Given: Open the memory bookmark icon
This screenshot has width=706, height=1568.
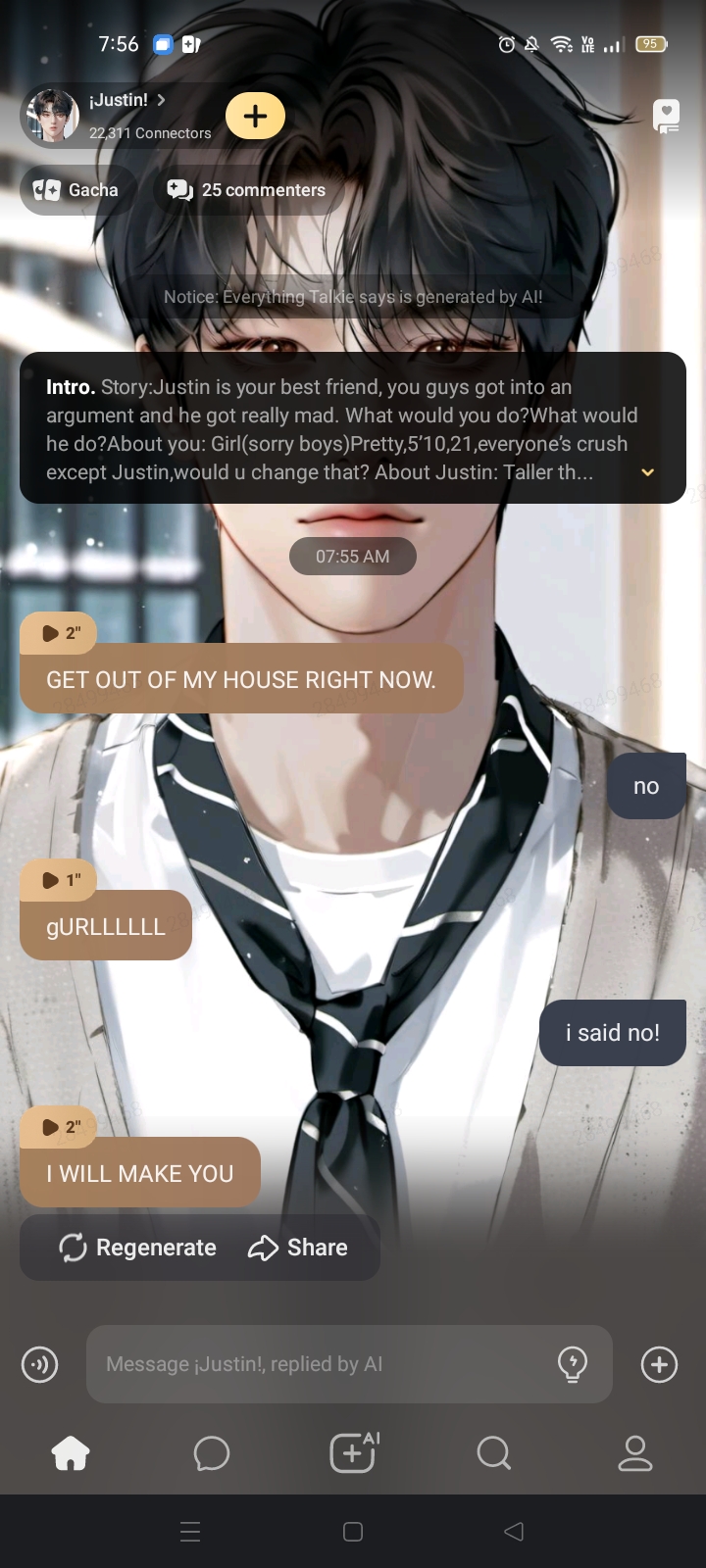Looking at the screenshot, I should point(666,116).
